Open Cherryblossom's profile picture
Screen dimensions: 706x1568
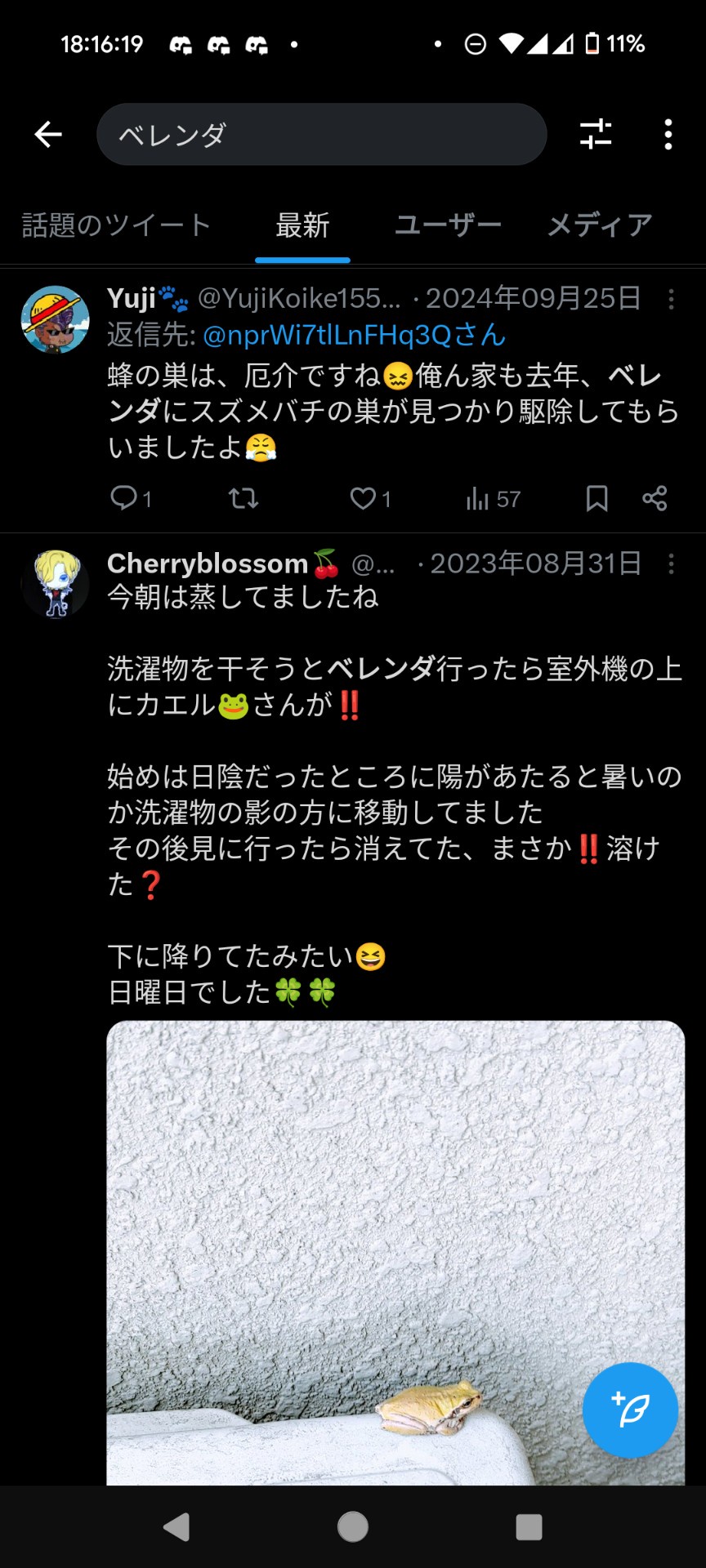(56, 584)
